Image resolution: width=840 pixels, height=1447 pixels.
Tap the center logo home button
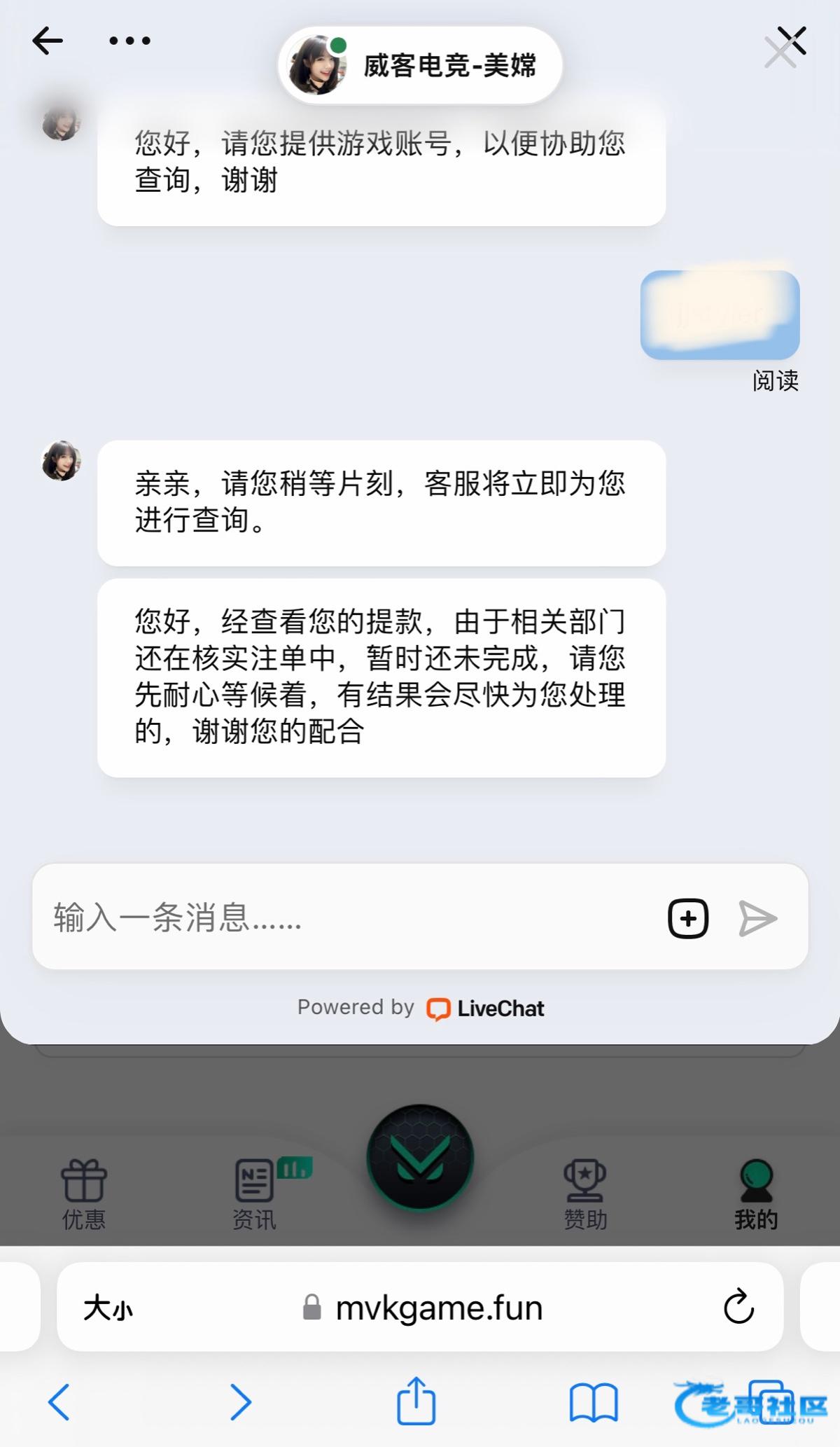point(420,1157)
